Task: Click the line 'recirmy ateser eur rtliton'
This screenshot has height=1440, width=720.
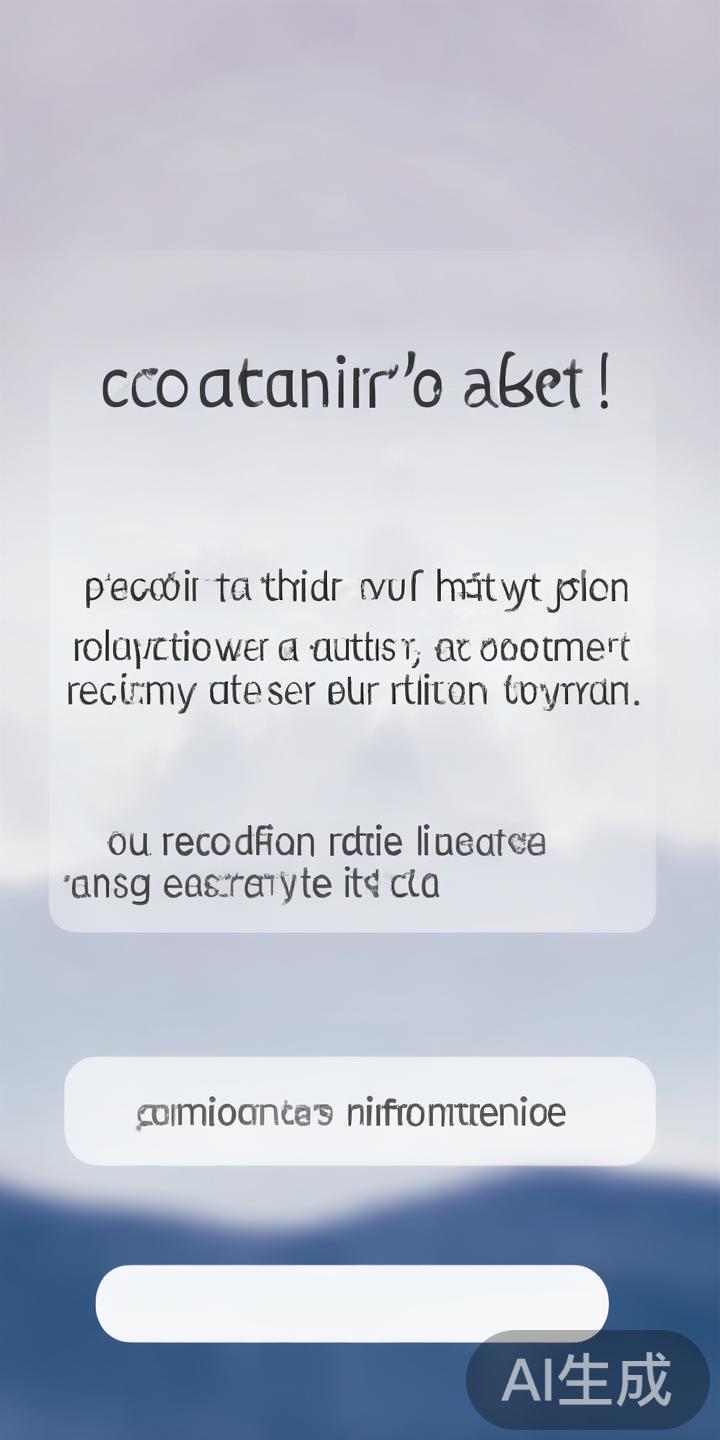Action: tap(355, 690)
